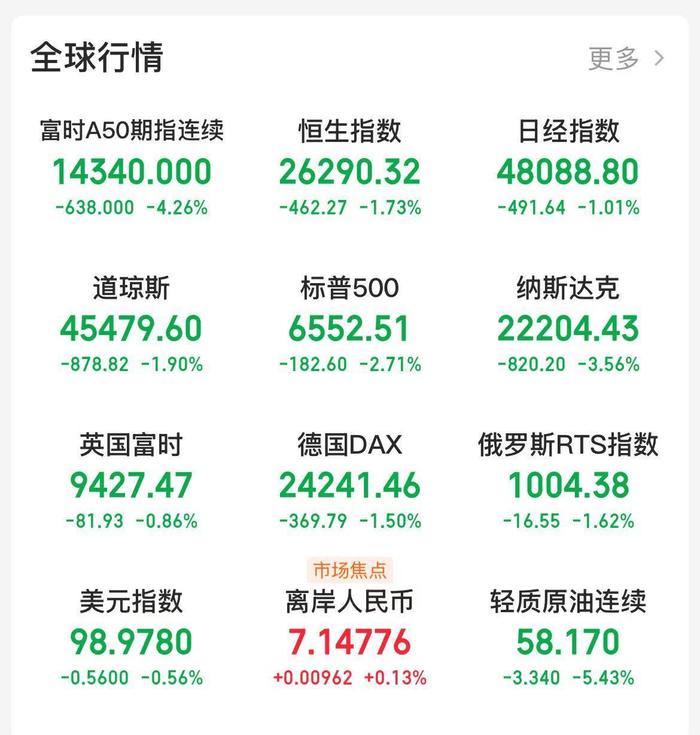Select the 日经指数 tile
This screenshot has width=700, height=735.
point(568,170)
